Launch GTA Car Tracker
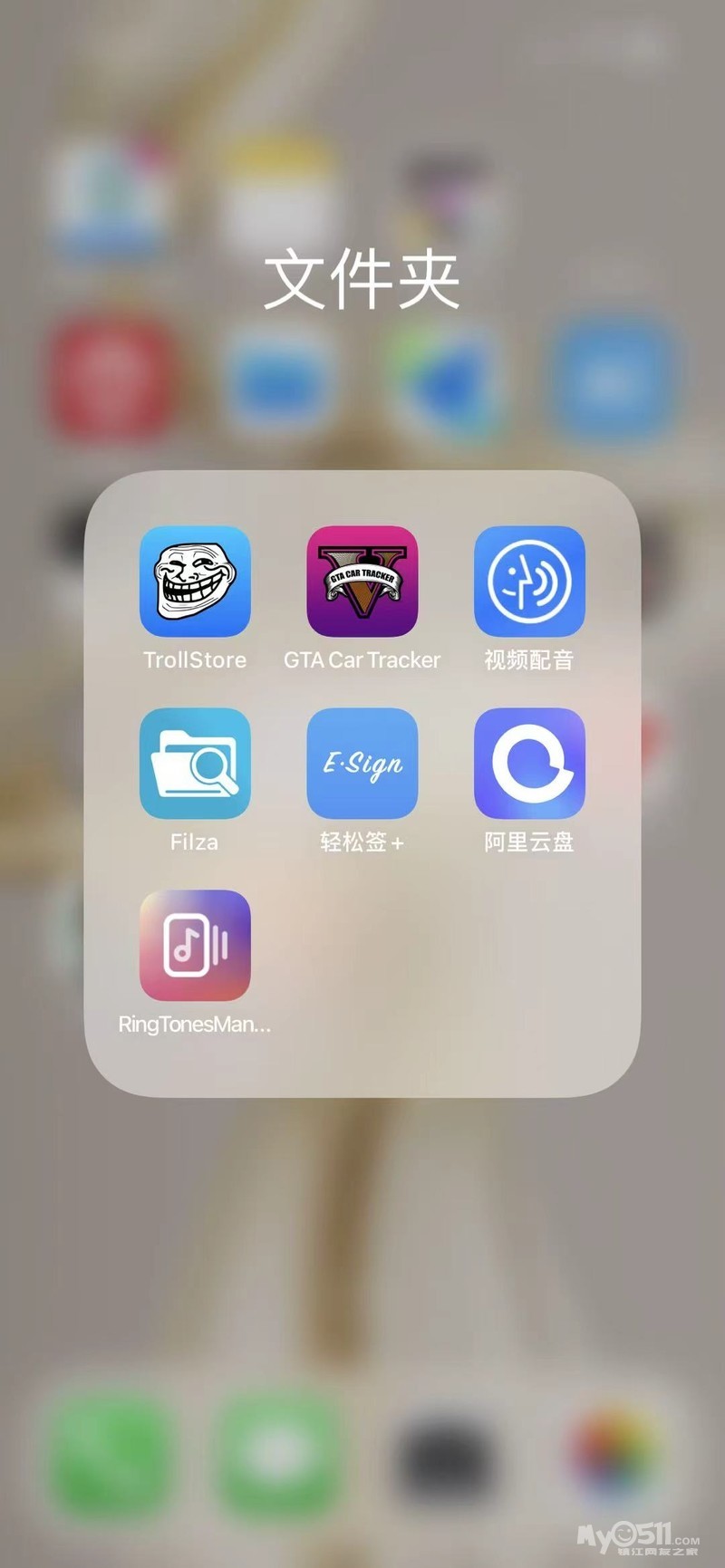725x1568 pixels. pyautogui.click(x=362, y=582)
